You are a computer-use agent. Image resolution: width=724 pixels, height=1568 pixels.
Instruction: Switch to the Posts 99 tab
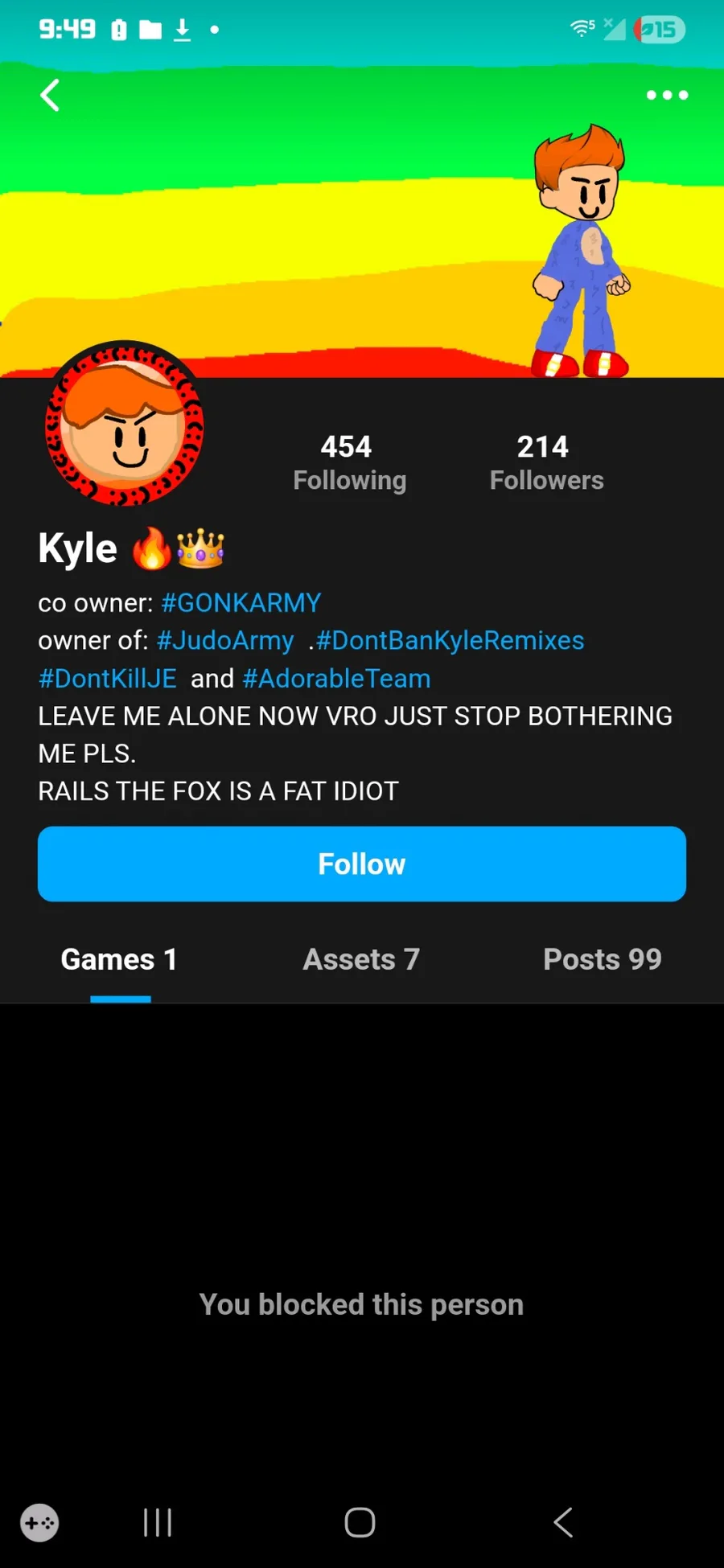(x=603, y=958)
